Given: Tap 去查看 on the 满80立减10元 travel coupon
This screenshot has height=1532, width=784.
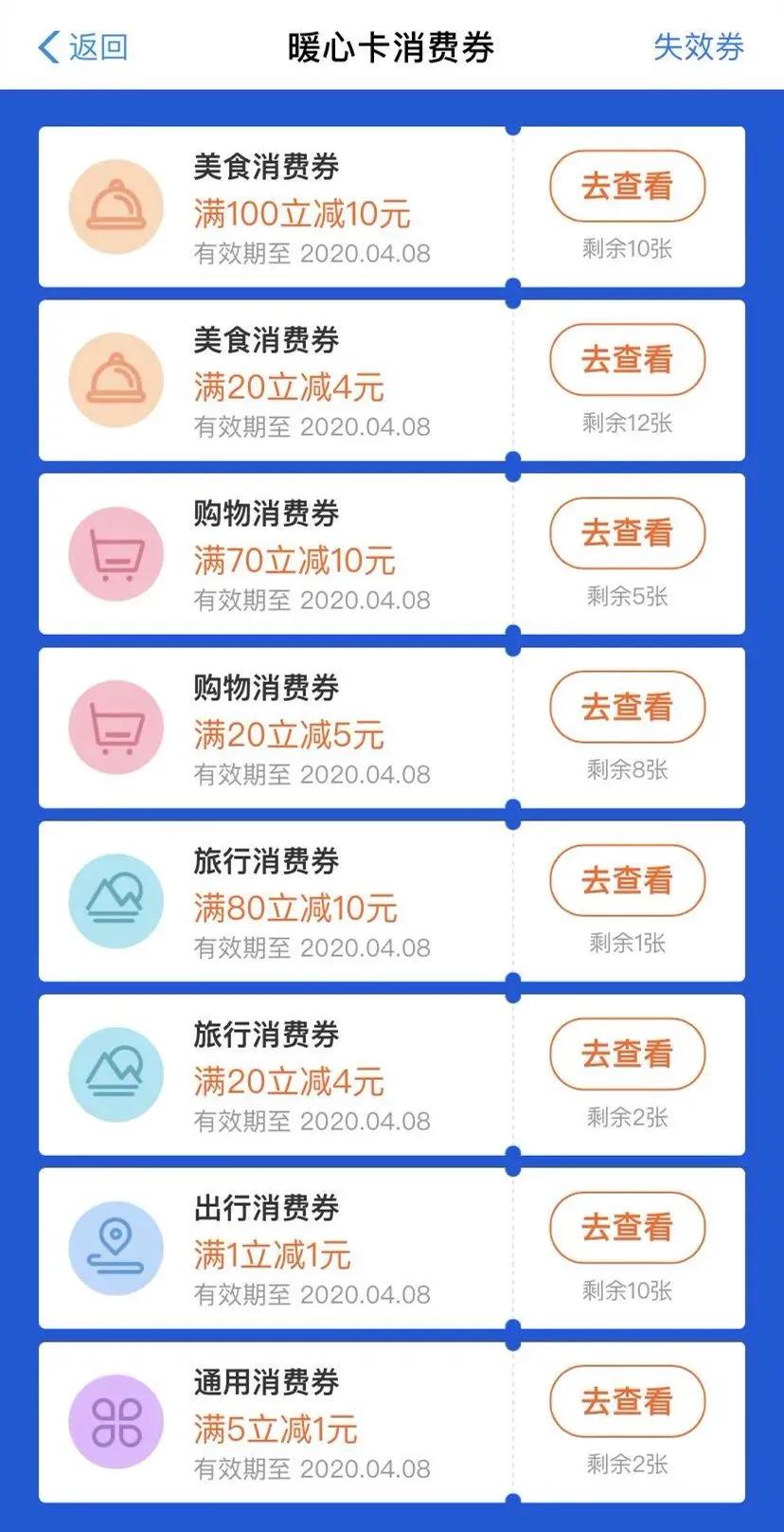Looking at the screenshot, I should [626, 881].
